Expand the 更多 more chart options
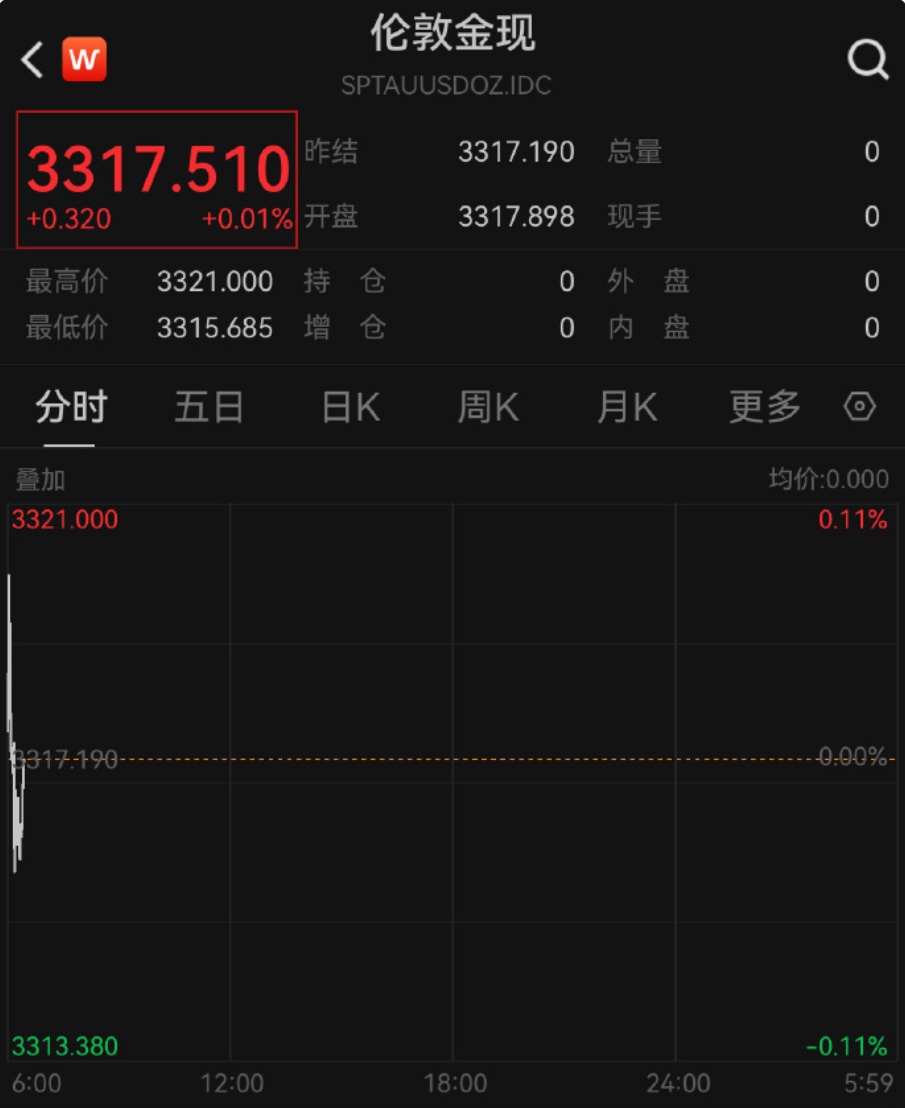The image size is (905, 1108). click(x=763, y=405)
